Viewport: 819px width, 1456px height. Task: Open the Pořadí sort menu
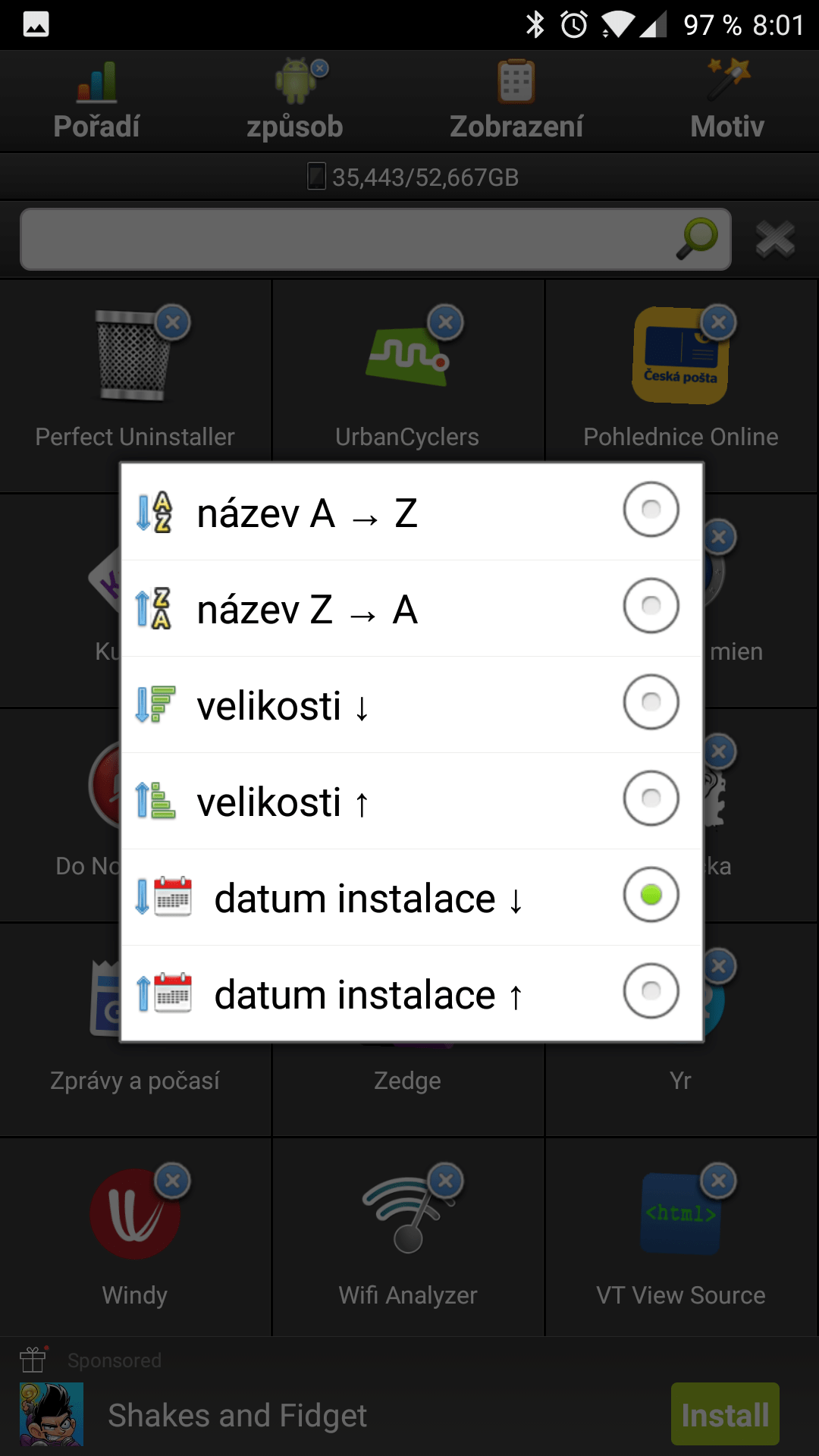point(97,102)
